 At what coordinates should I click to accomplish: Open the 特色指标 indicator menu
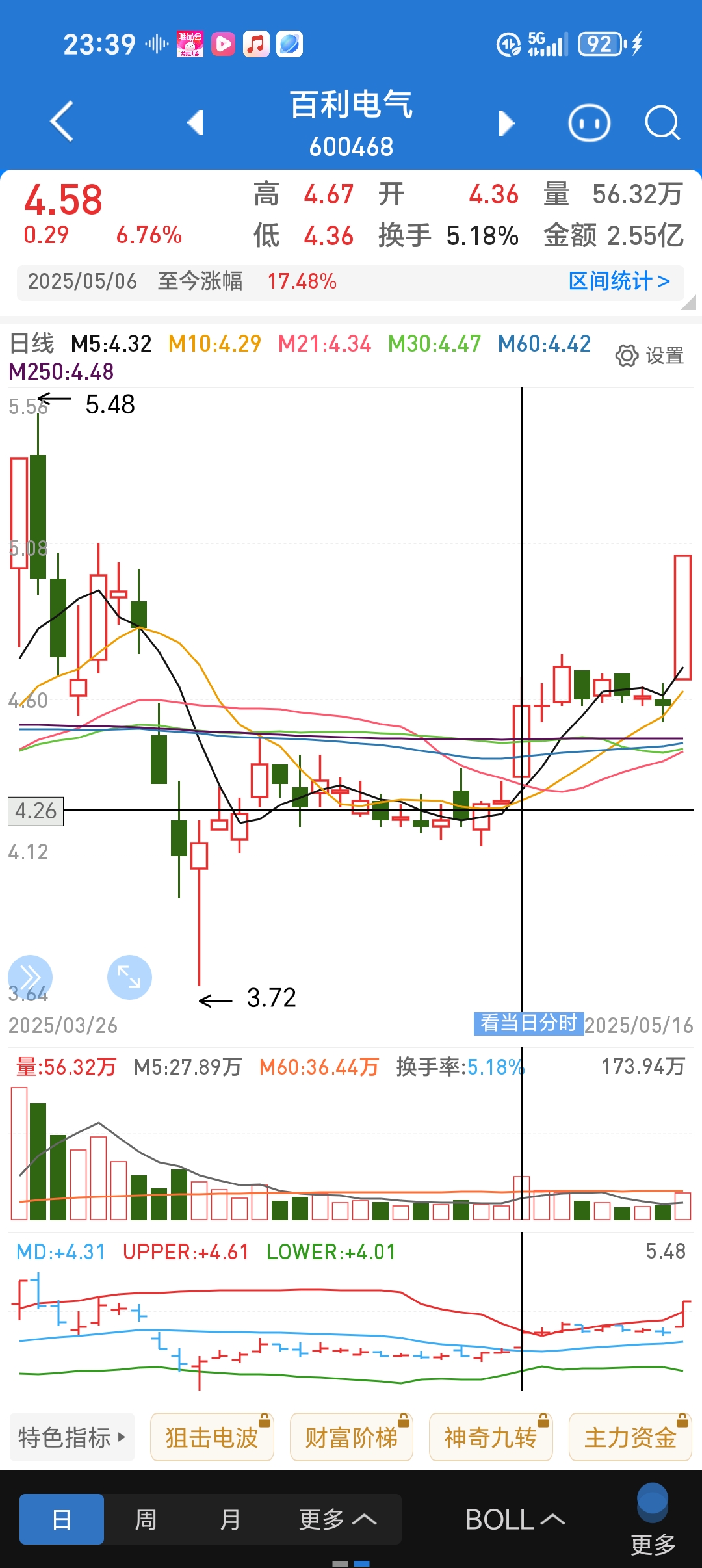click(72, 1437)
